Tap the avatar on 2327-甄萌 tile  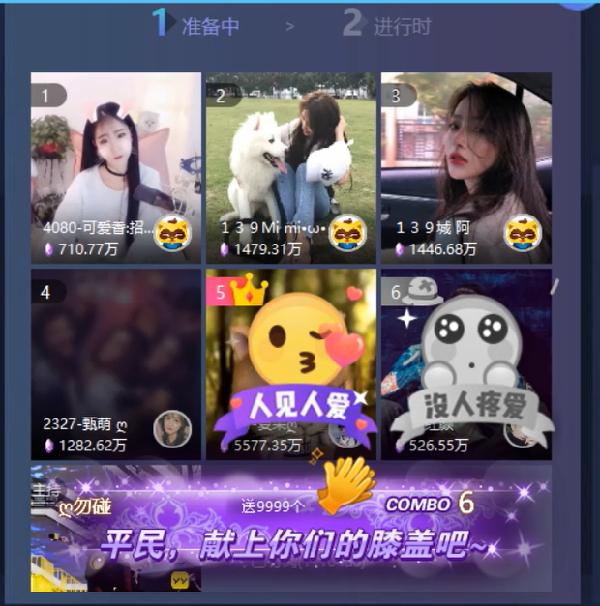pyautogui.click(x=172, y=430)
